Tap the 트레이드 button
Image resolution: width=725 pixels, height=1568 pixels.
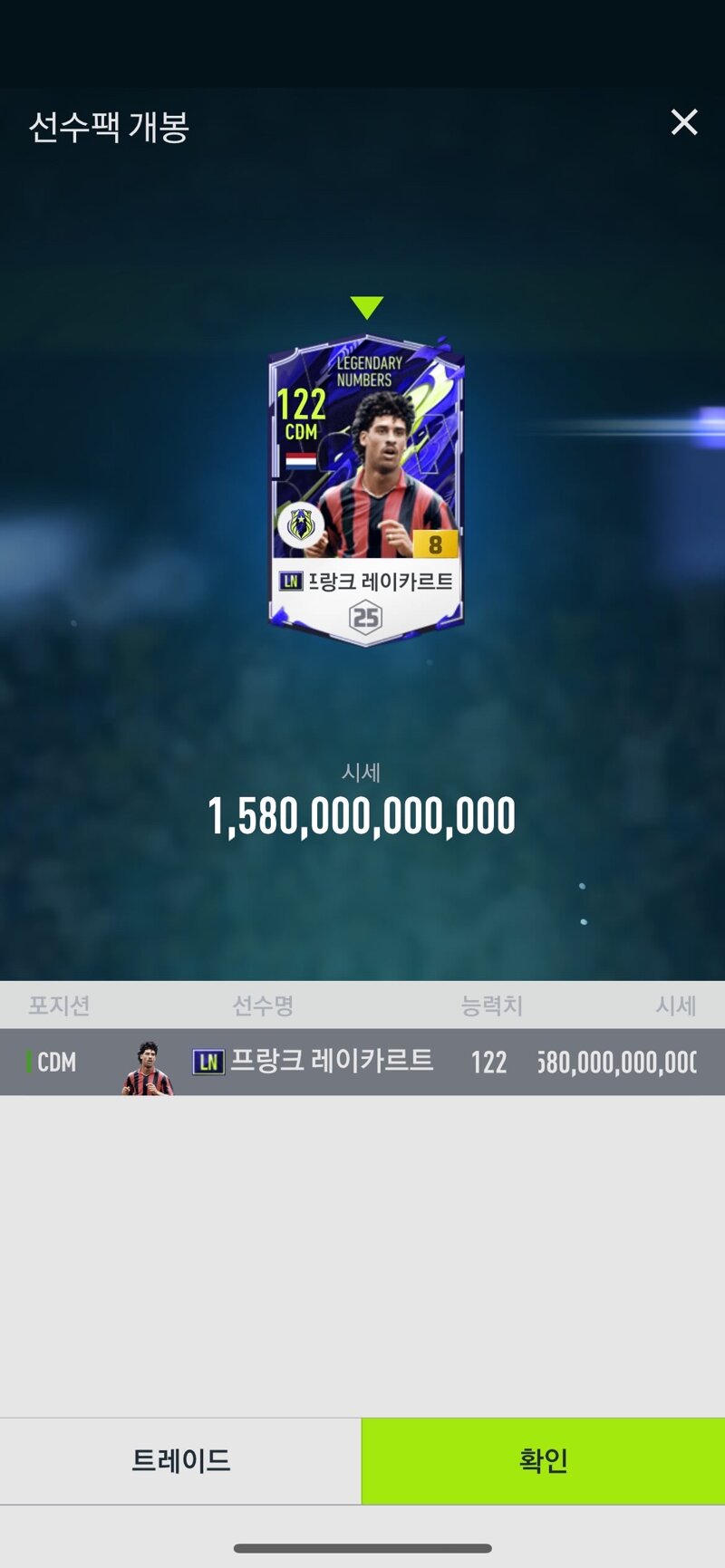click(x=180, y=1460)
